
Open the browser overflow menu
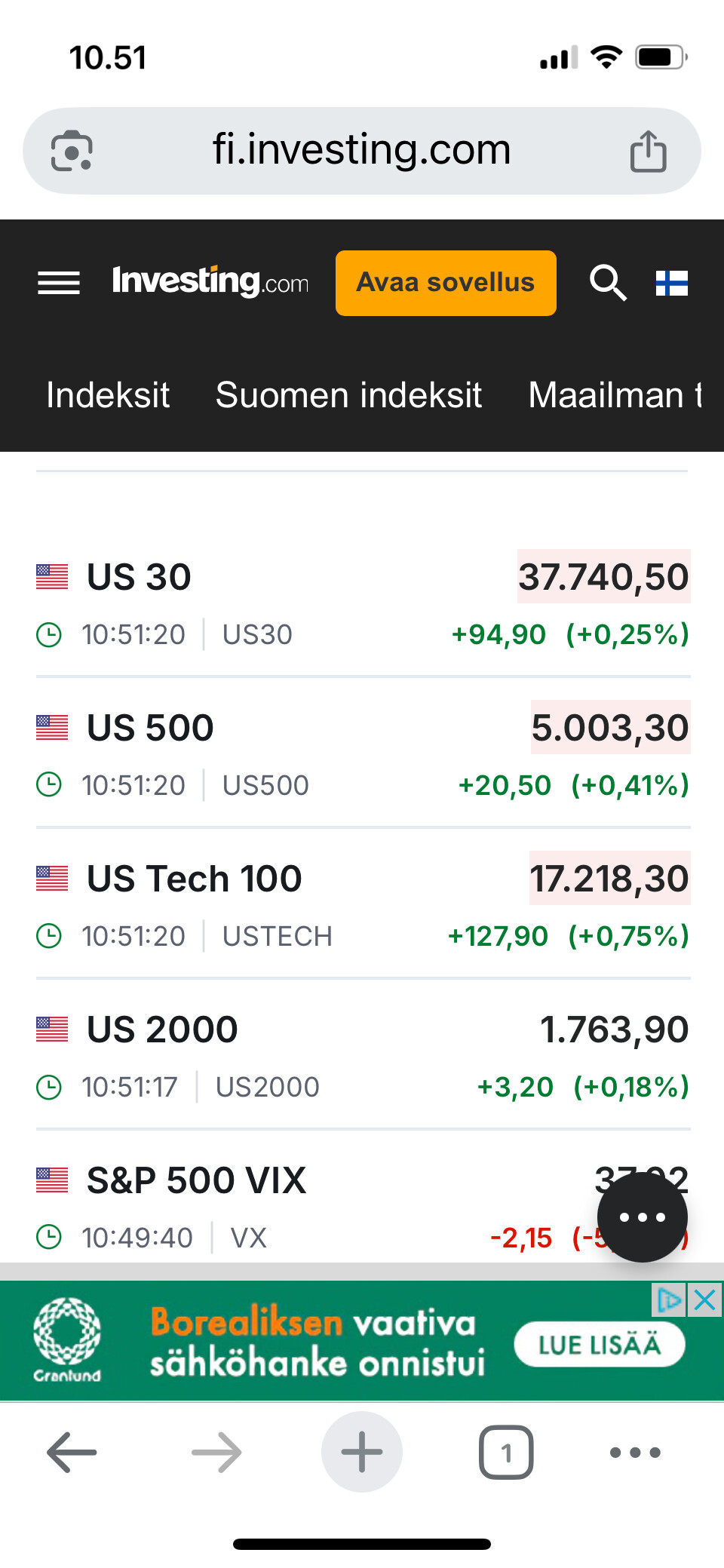coord(635,1451)
